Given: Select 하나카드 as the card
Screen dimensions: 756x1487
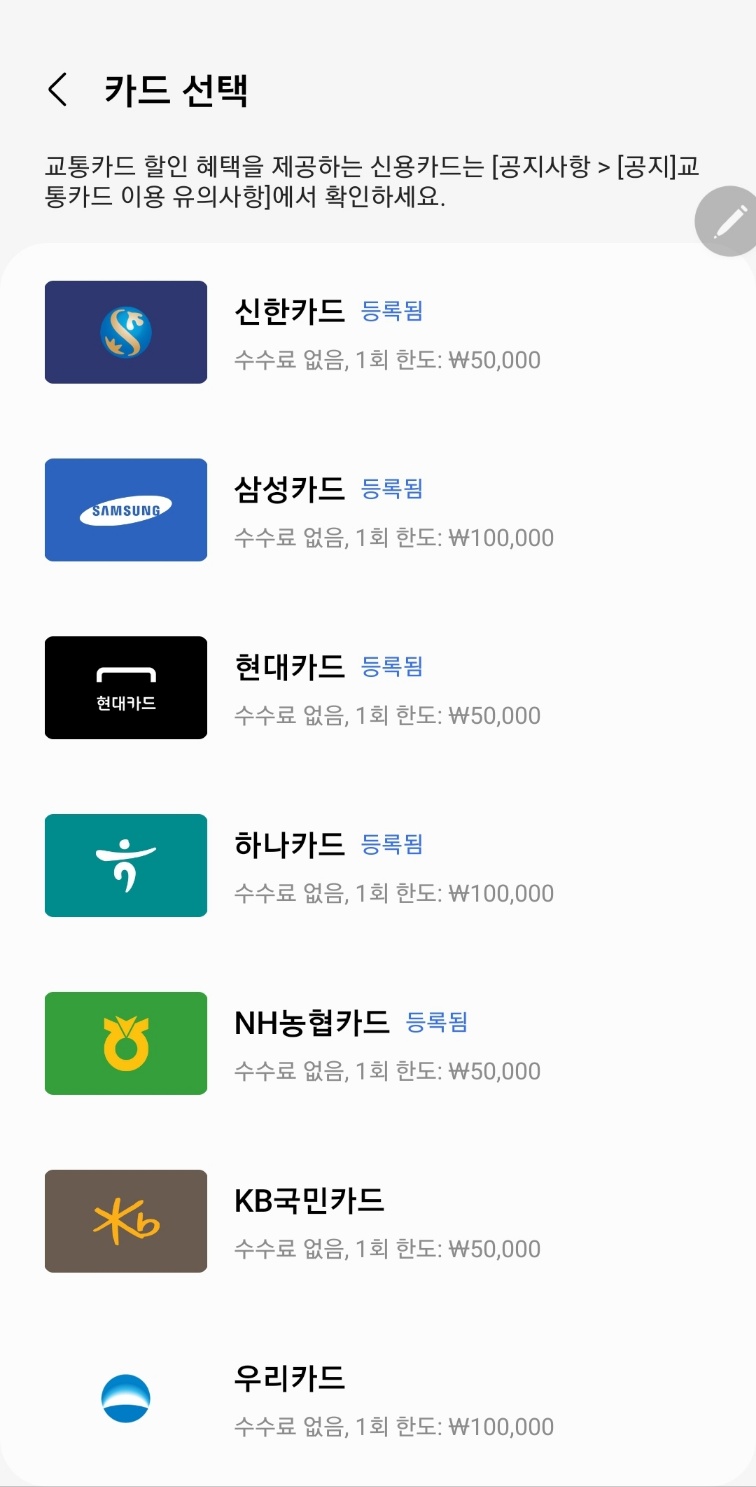Looking at the screenshot, I should pos(378,866).
